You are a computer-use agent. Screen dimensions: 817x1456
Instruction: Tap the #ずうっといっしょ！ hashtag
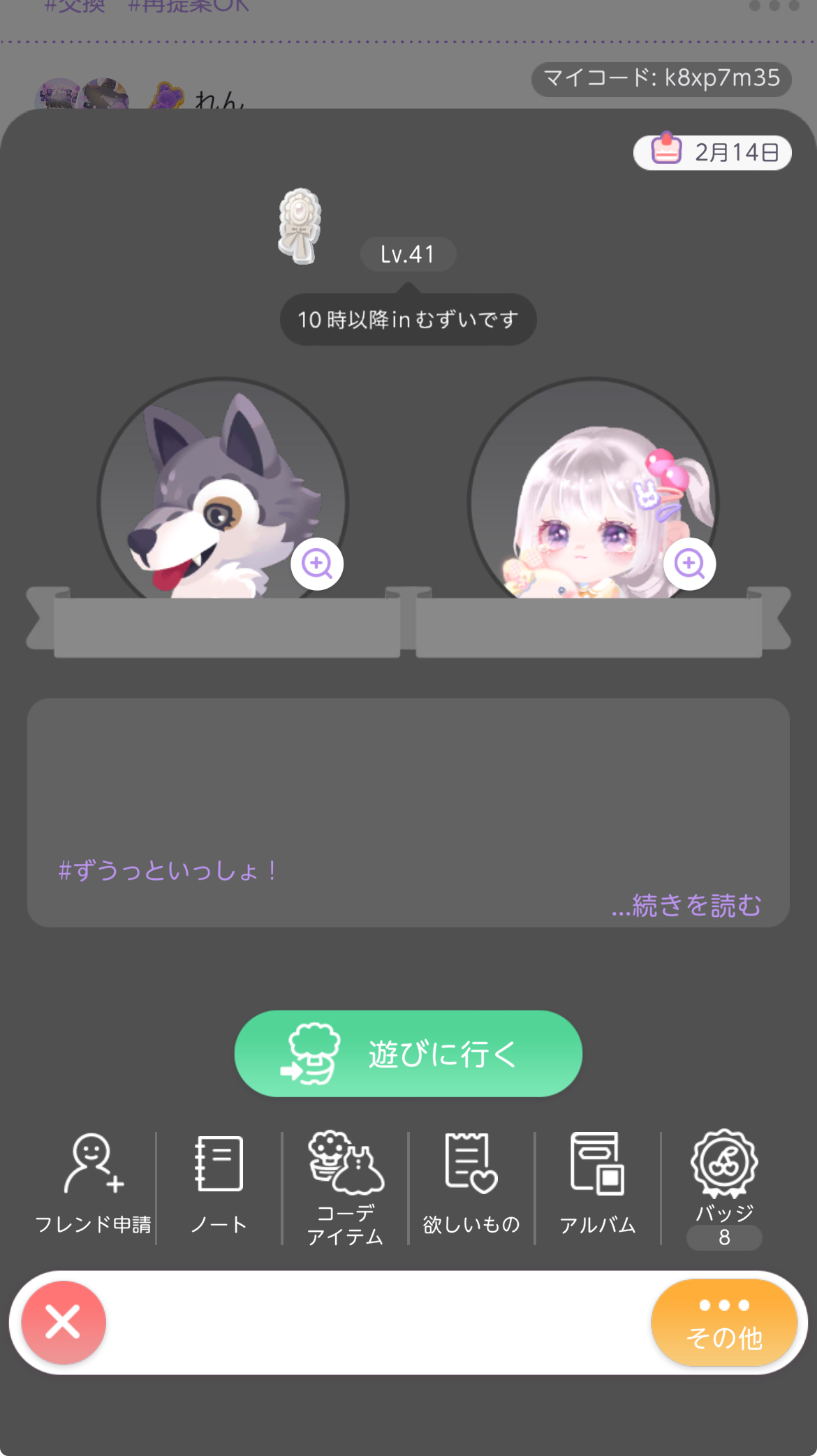pos(168,871)
